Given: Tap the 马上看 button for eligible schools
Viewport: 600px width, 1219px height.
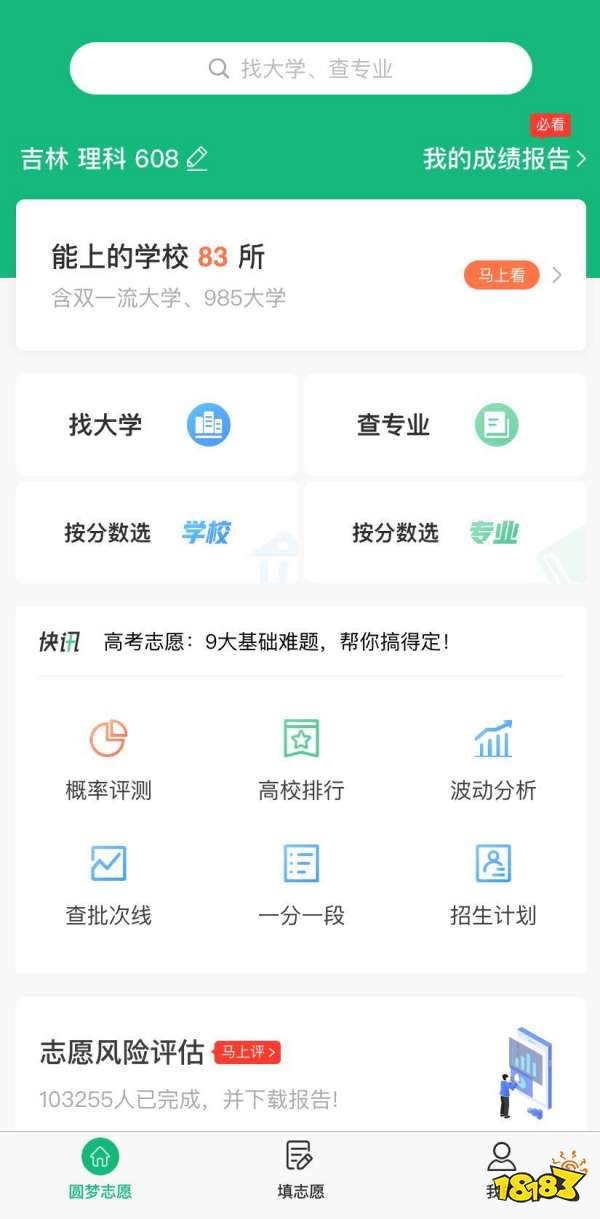Looking at the screenshot, I should point(502,275).
